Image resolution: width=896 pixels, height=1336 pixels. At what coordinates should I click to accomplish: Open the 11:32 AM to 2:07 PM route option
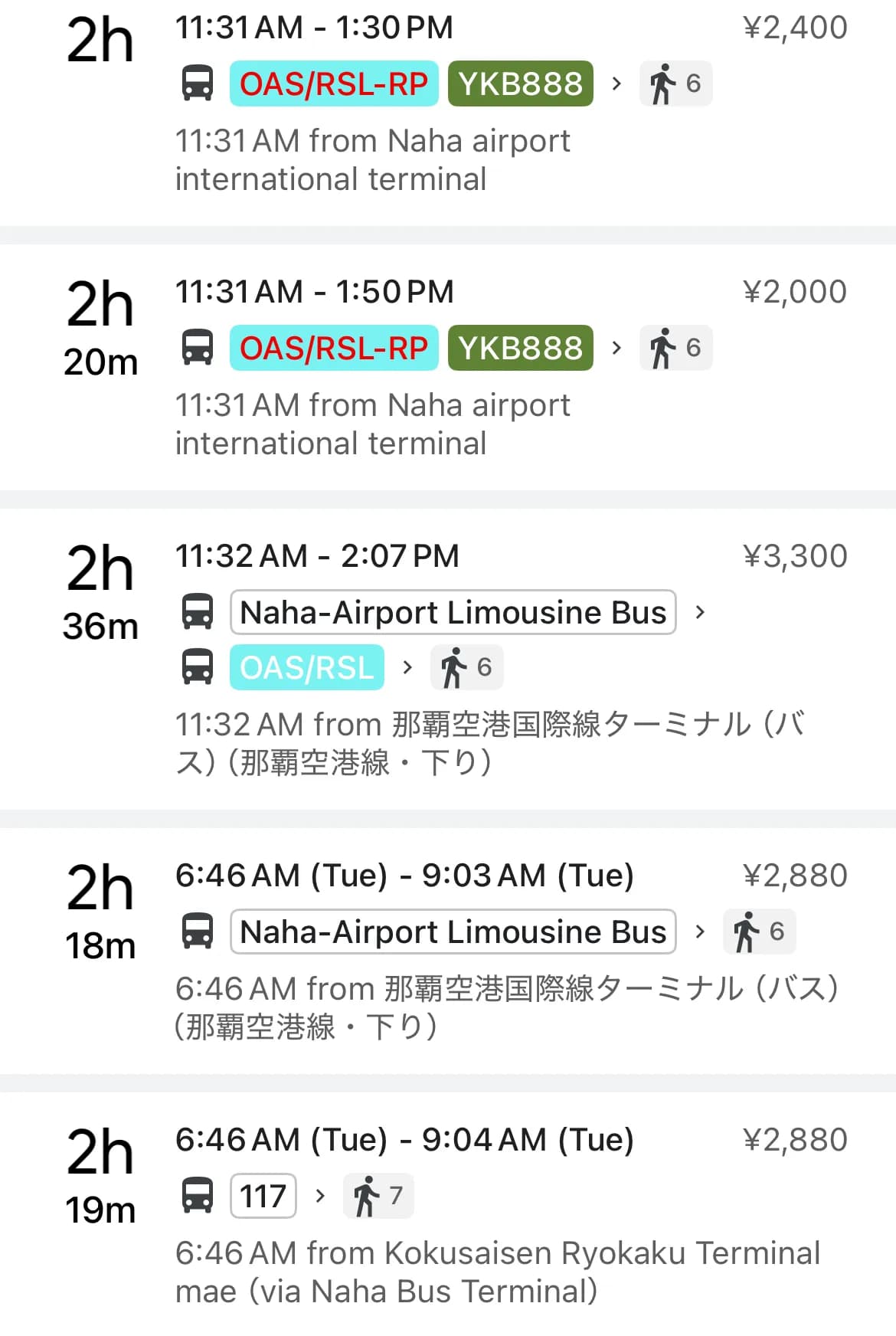point(448,659)
